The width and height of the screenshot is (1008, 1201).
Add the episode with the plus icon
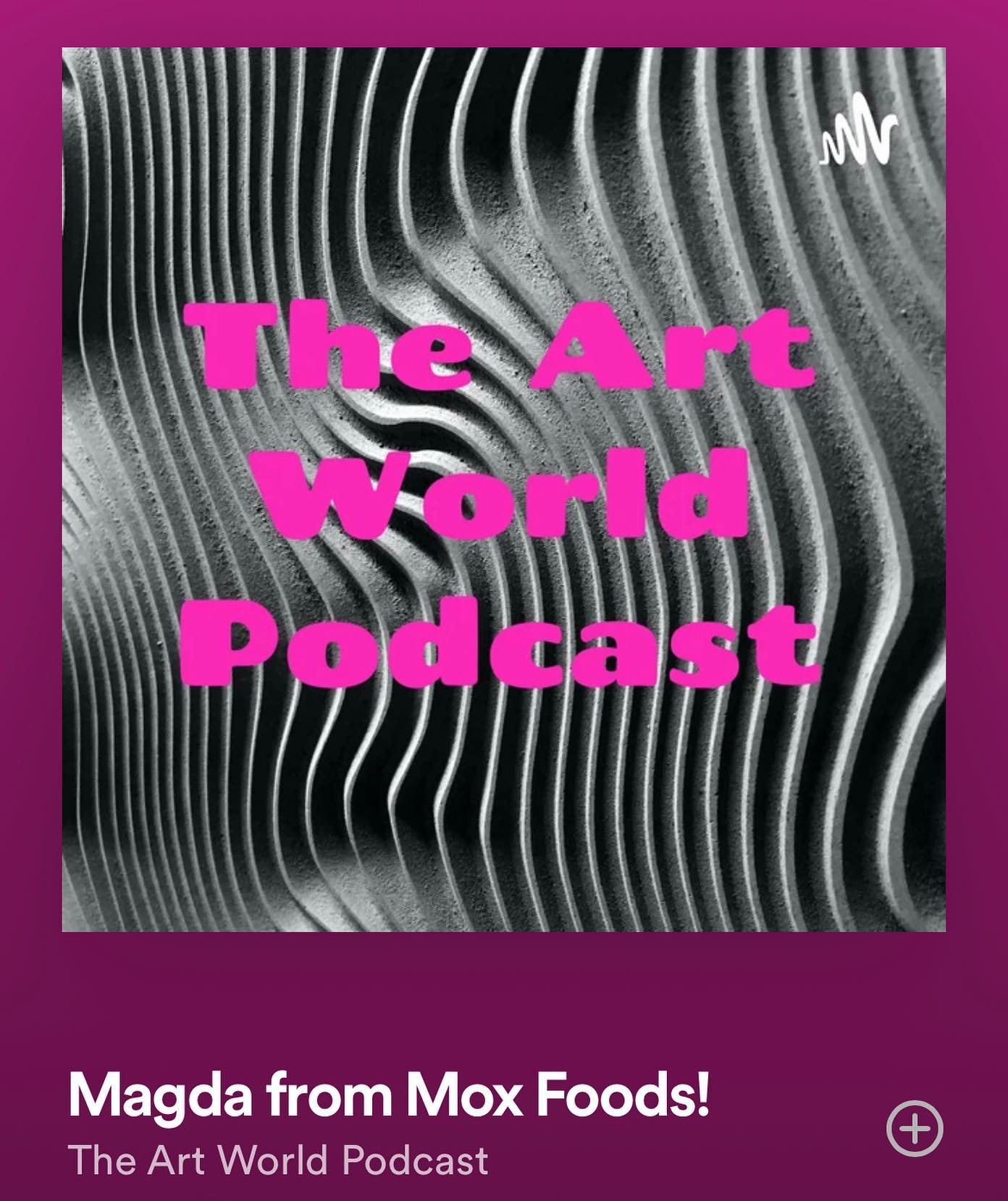click(915, 1128)
